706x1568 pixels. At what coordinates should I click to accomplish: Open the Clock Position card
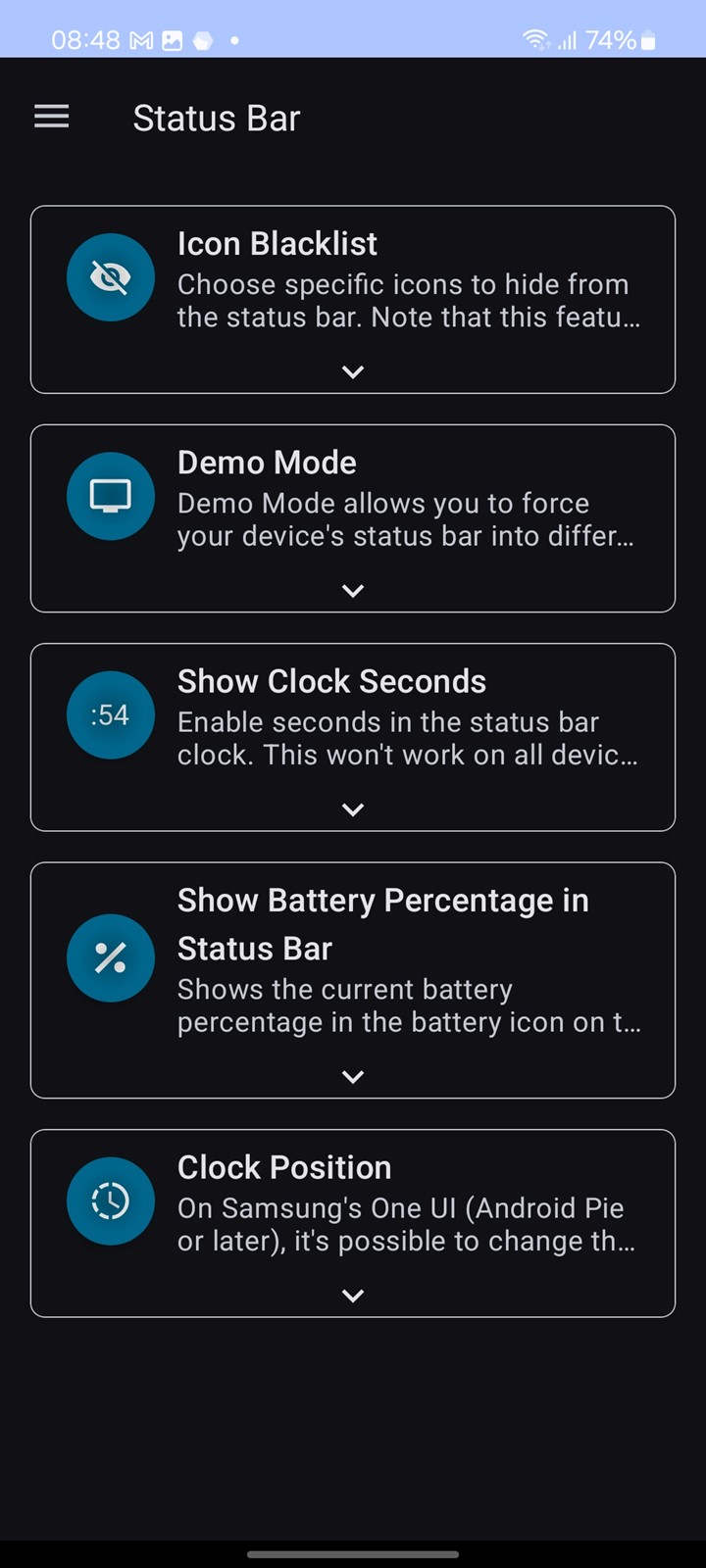[353, 1223]
